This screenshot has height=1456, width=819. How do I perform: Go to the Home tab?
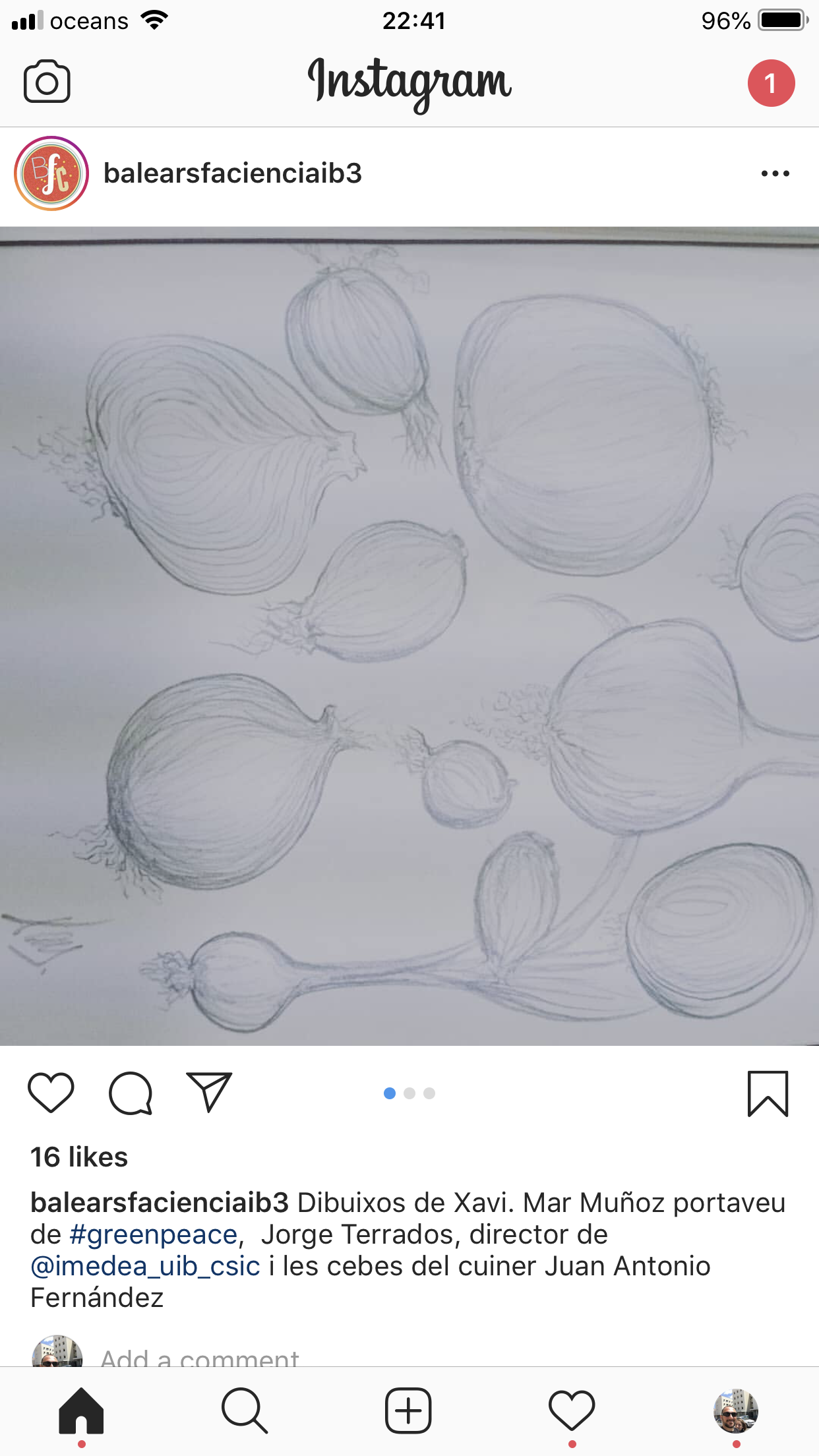point(81,1411)
